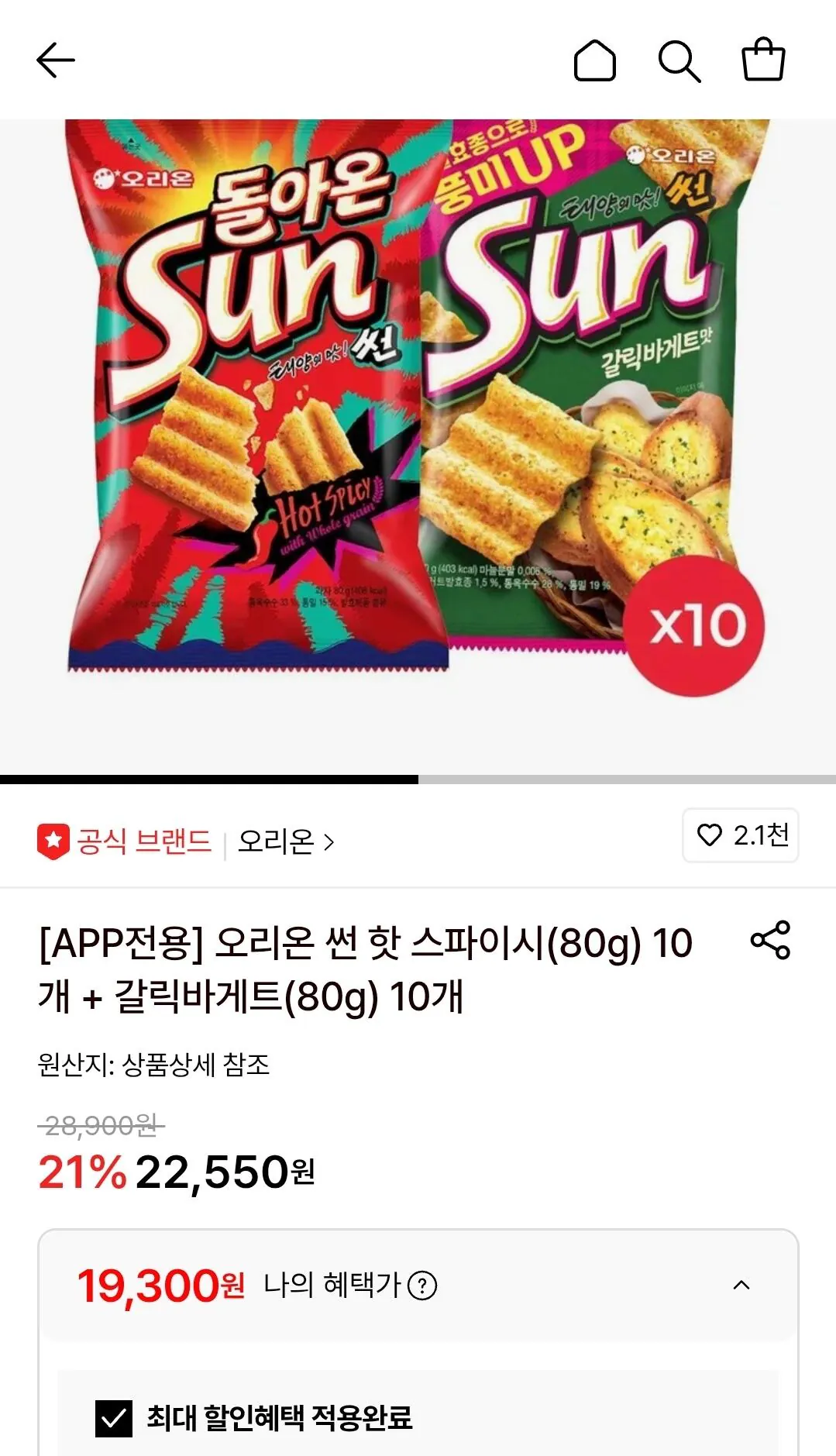This screenshot has width=836, height=1456.
Task: Tap the back arrow to return
Action: click(x=54, y=60)
